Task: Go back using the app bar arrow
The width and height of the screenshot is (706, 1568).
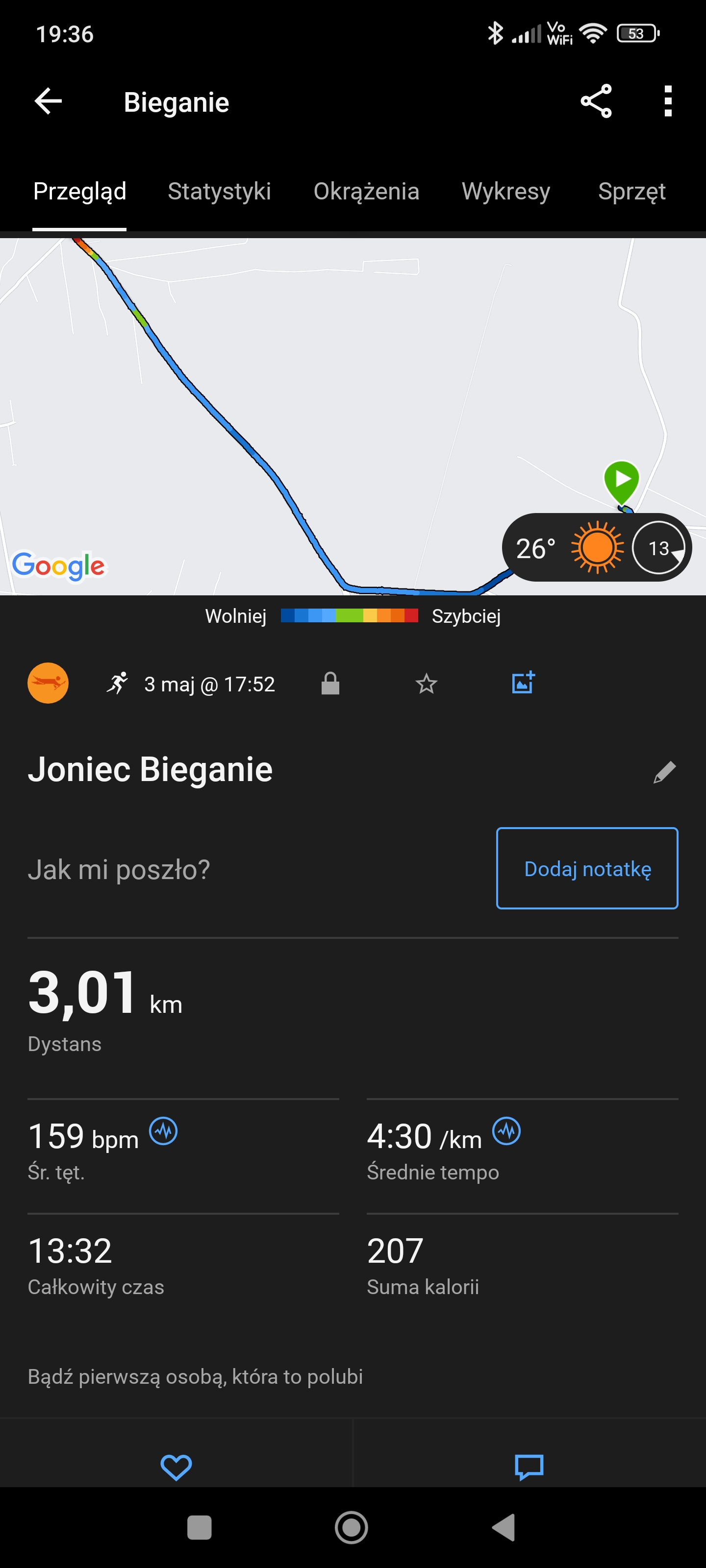Action: [49, 101]
